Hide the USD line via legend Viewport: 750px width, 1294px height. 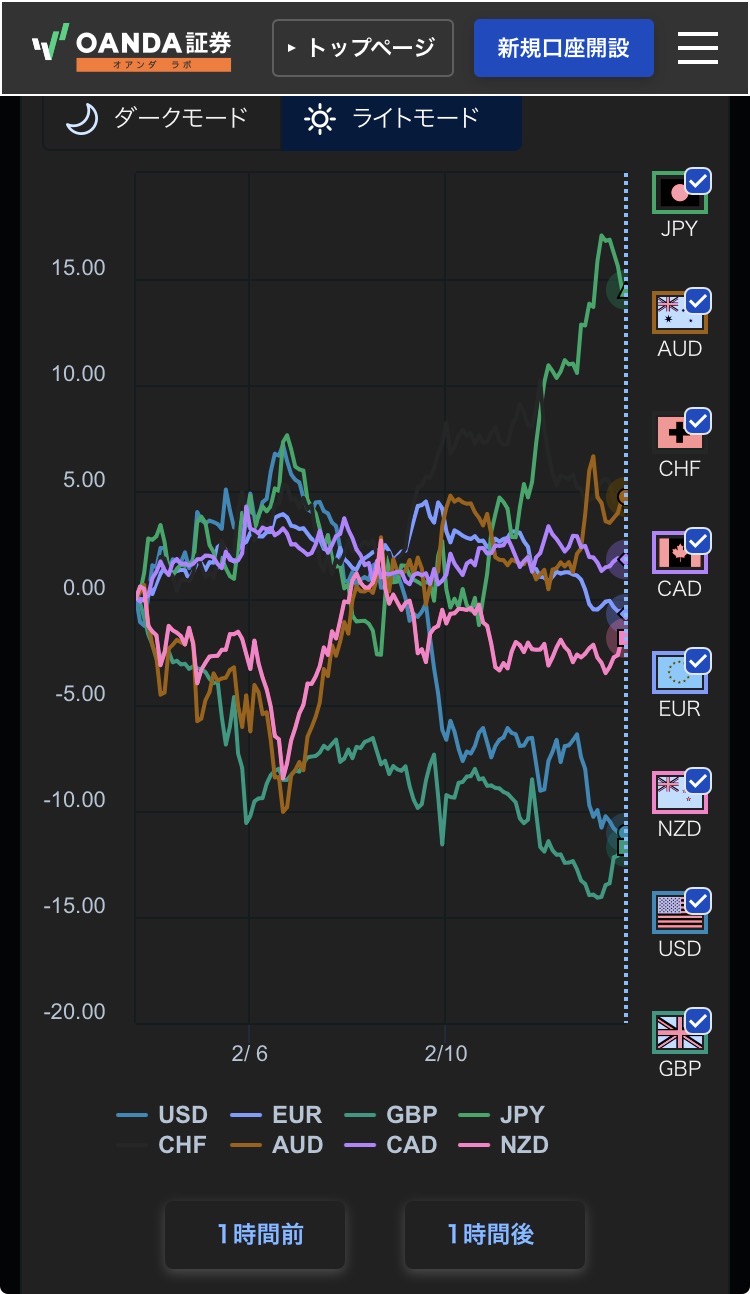point(163,1115)
